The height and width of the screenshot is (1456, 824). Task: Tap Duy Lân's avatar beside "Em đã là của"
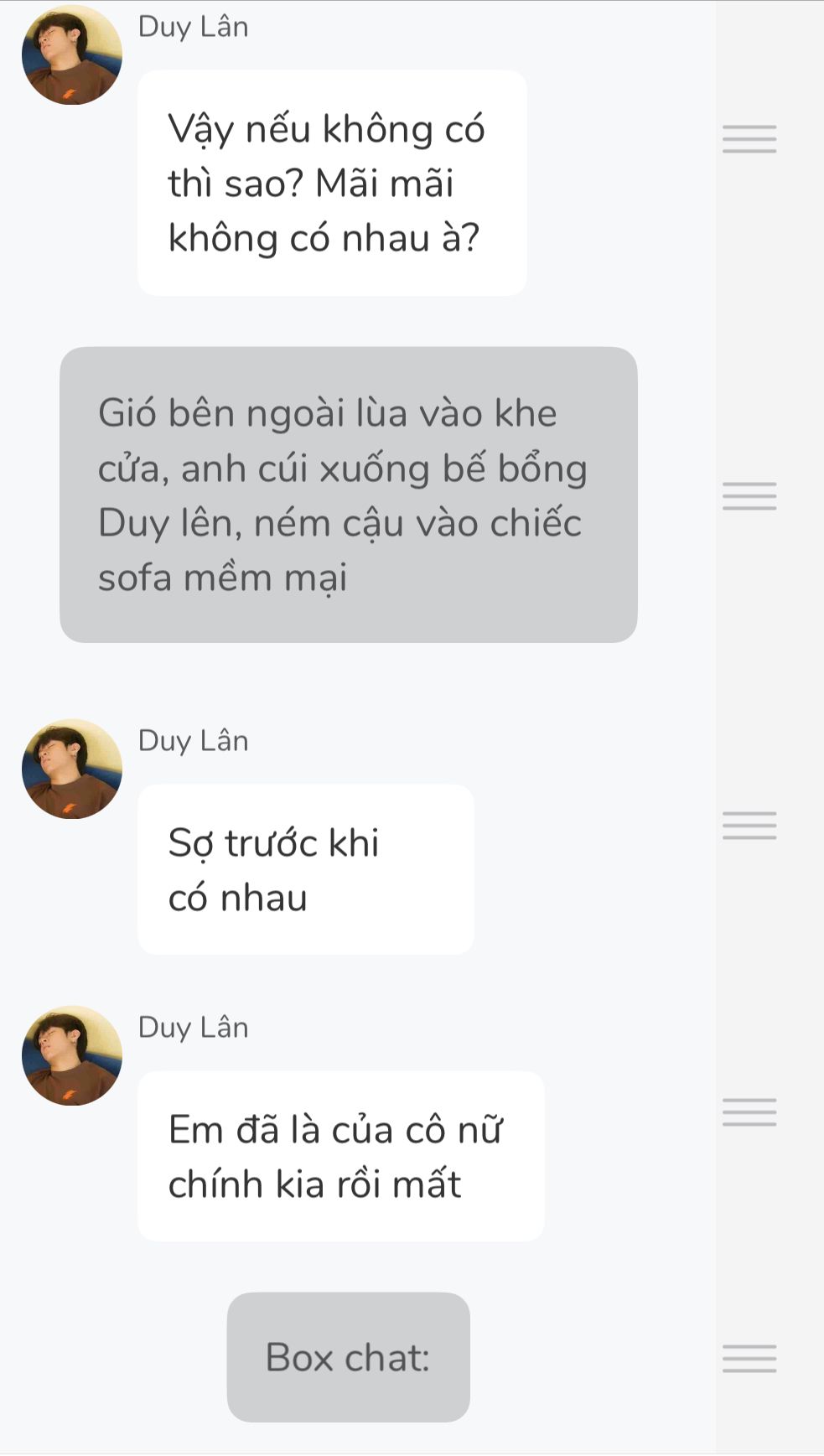point(72,1055)
